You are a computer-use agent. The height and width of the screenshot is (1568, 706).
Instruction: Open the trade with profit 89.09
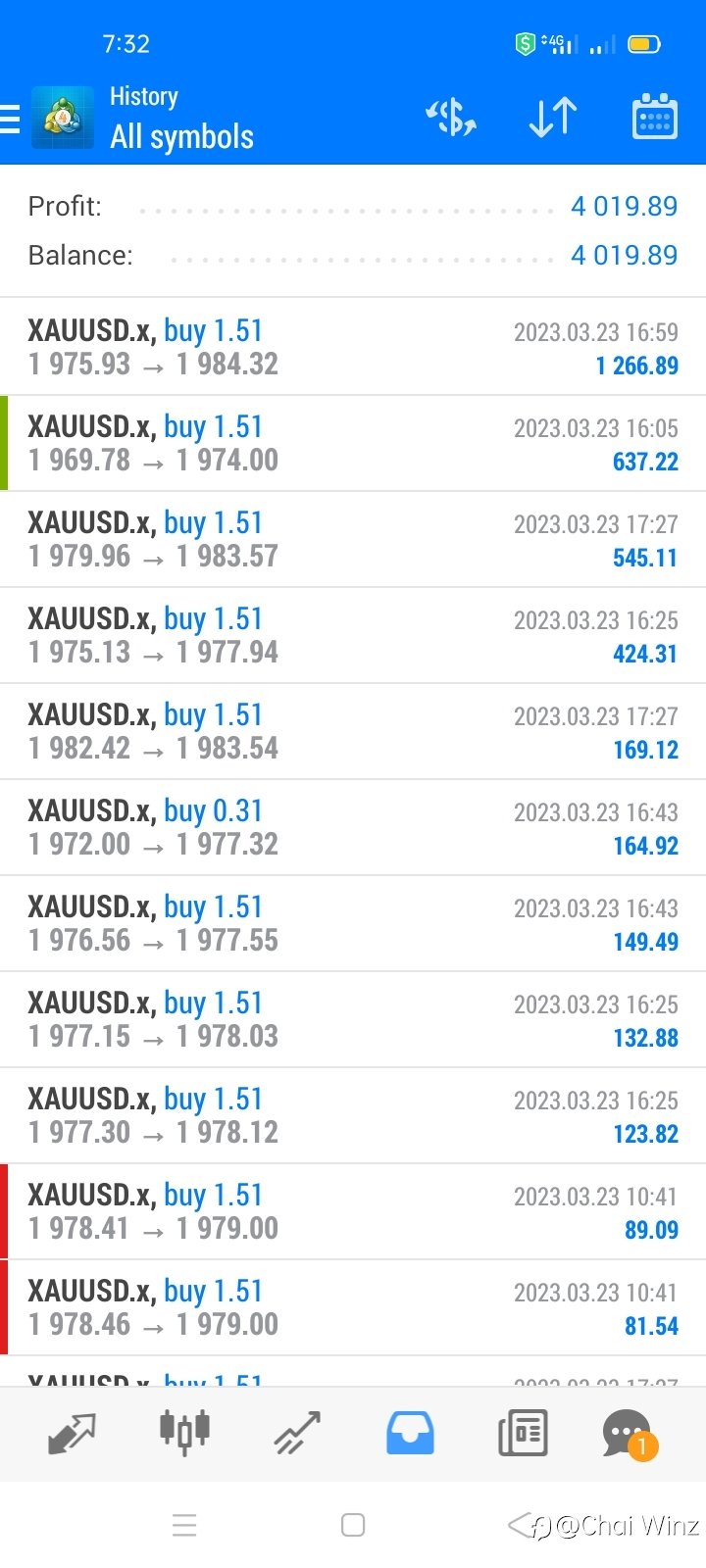353,1212
